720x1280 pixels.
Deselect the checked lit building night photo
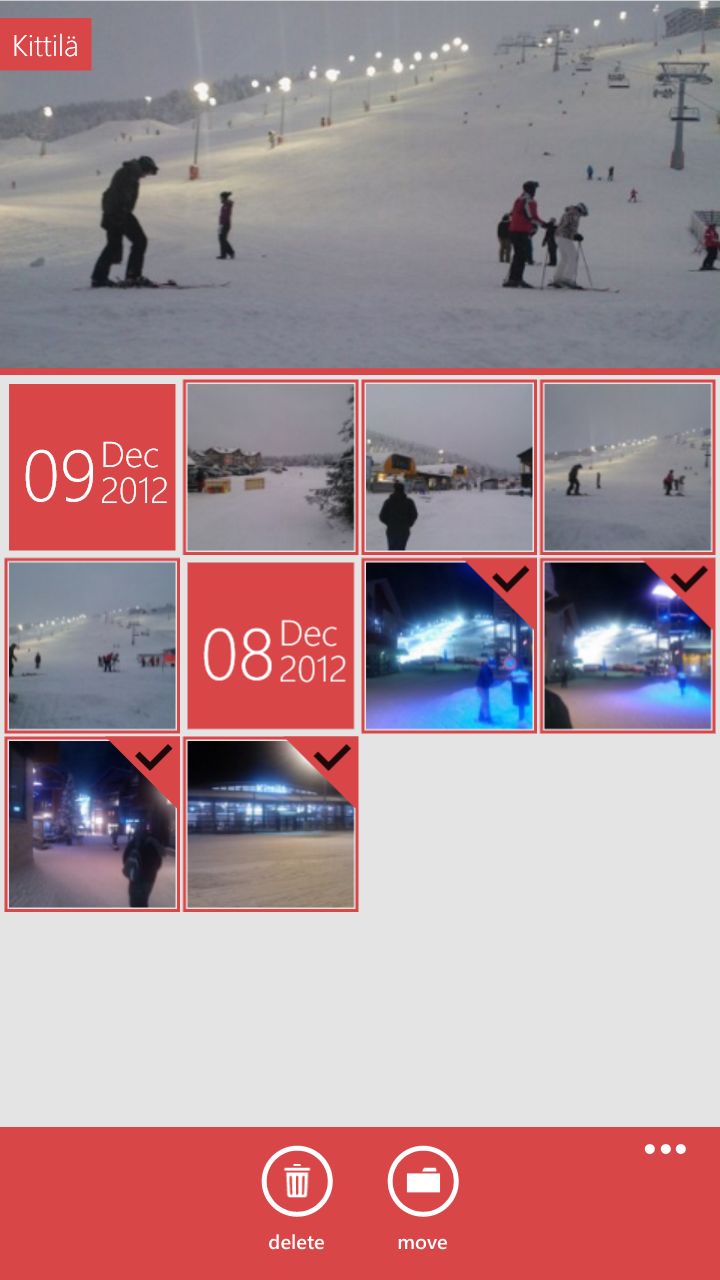pyautogui.click(x=271, y=824)
